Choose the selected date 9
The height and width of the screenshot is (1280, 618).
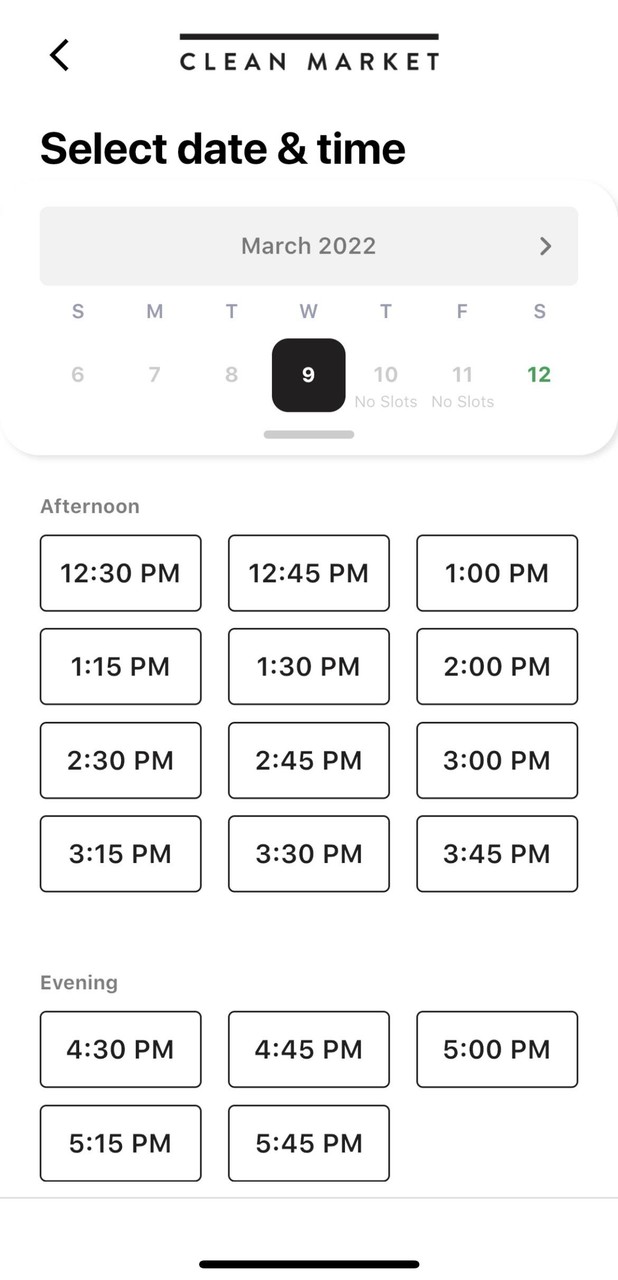click(309, 375)
